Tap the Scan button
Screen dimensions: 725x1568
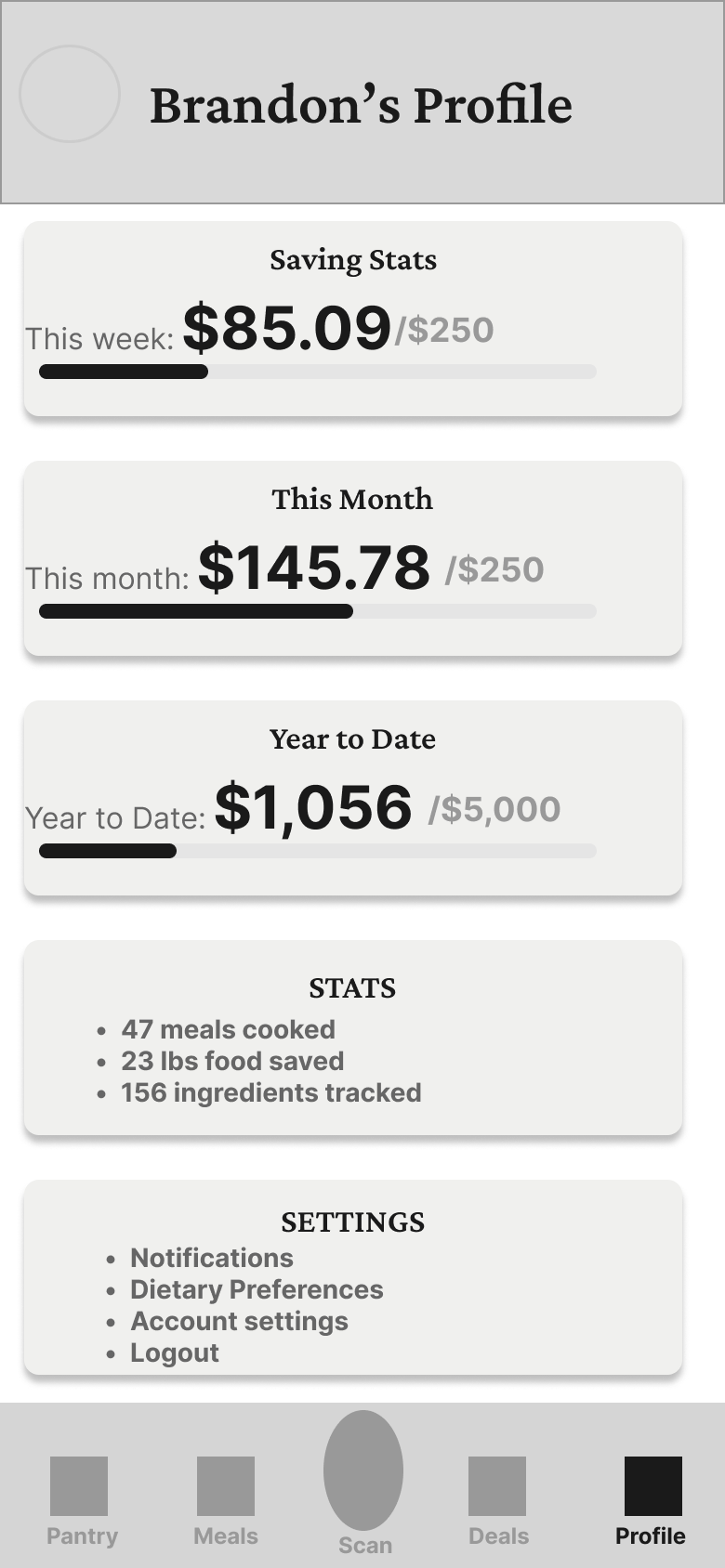[x=363, y=1477]
